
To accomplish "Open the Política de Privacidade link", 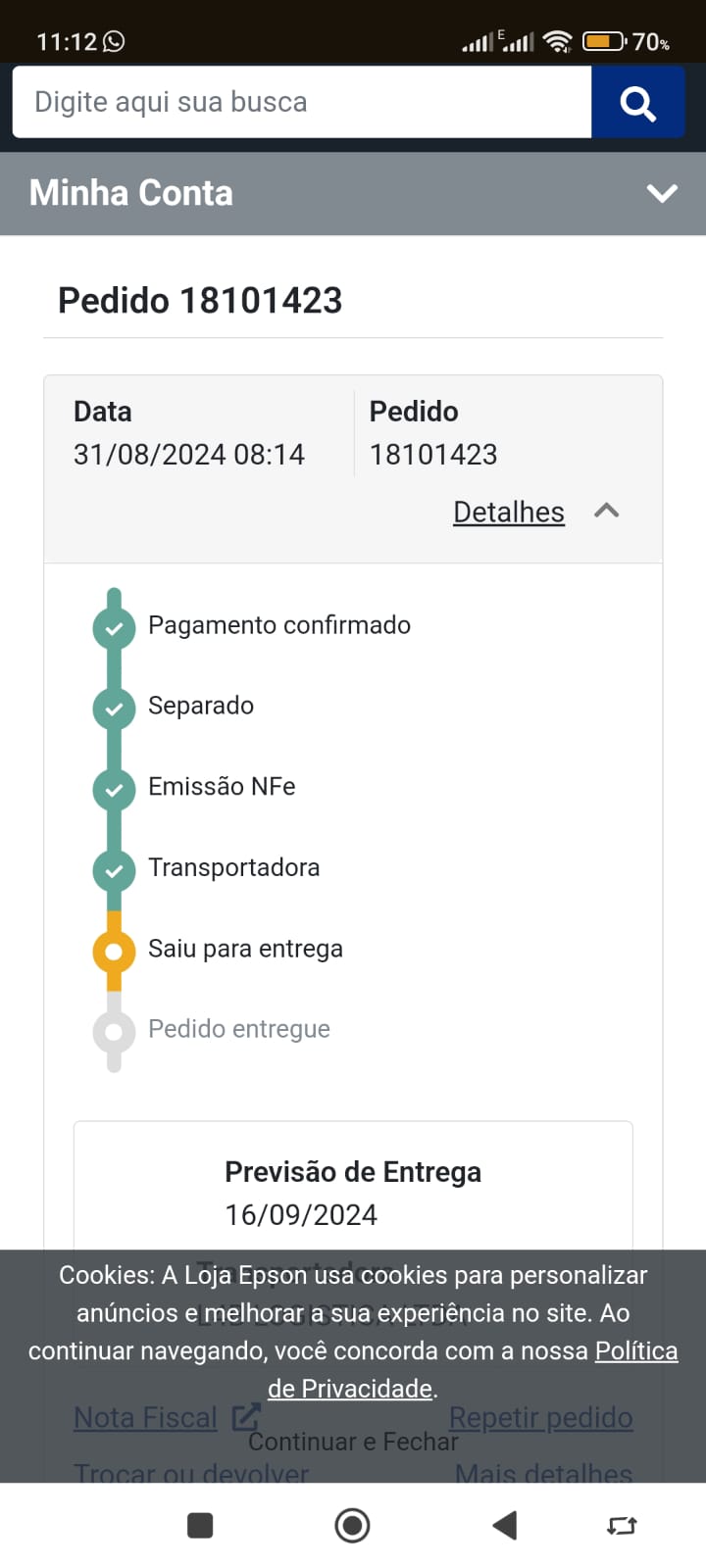I will (x=473, y=1369).
